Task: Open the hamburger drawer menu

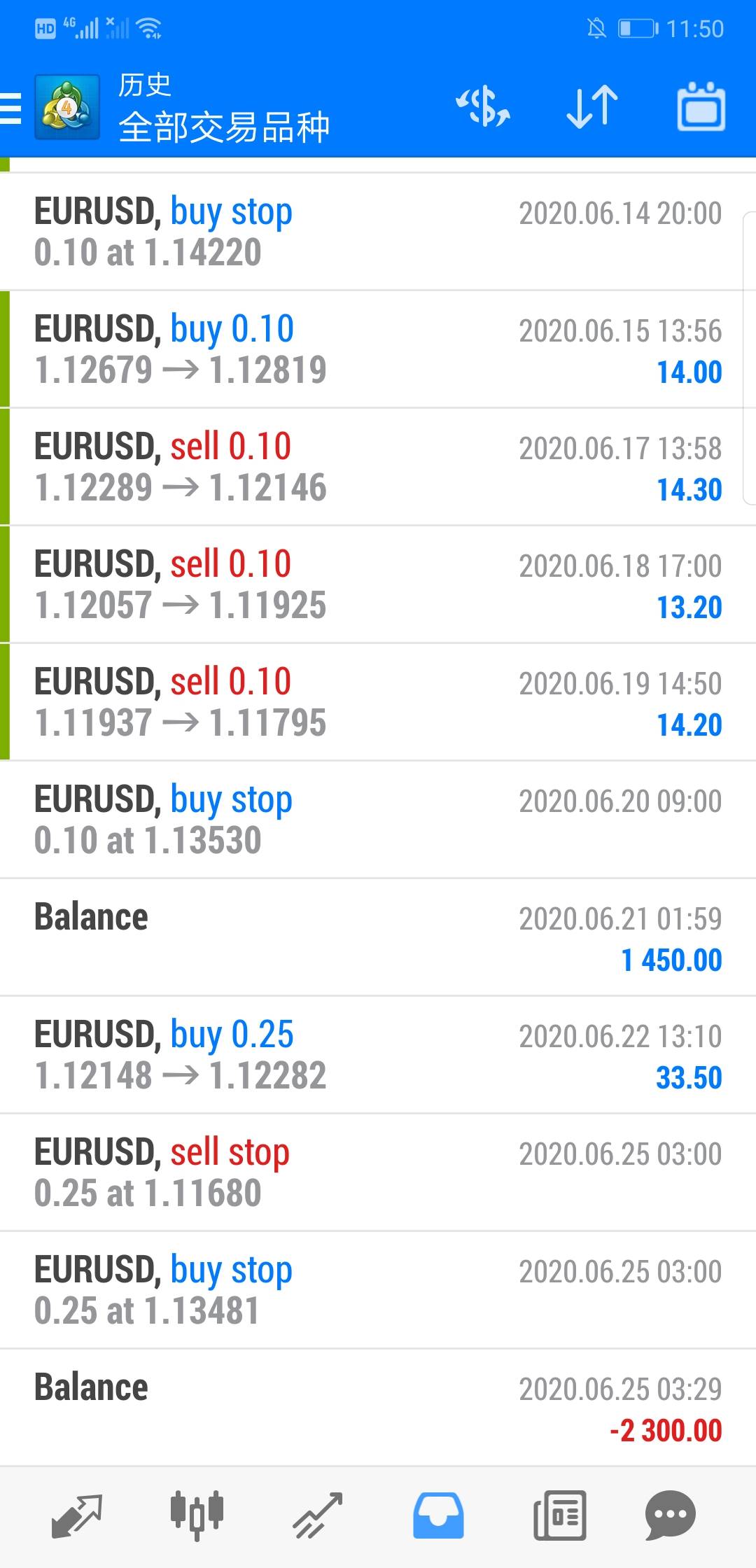Action: 11,108
